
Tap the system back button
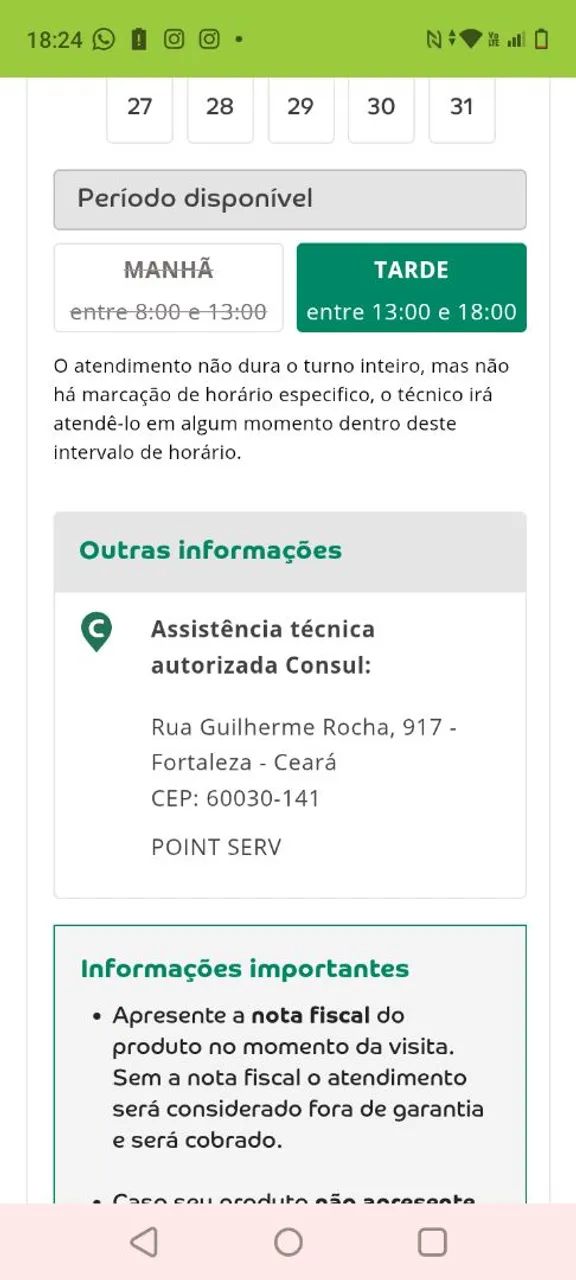click(x=144, y=1242)
